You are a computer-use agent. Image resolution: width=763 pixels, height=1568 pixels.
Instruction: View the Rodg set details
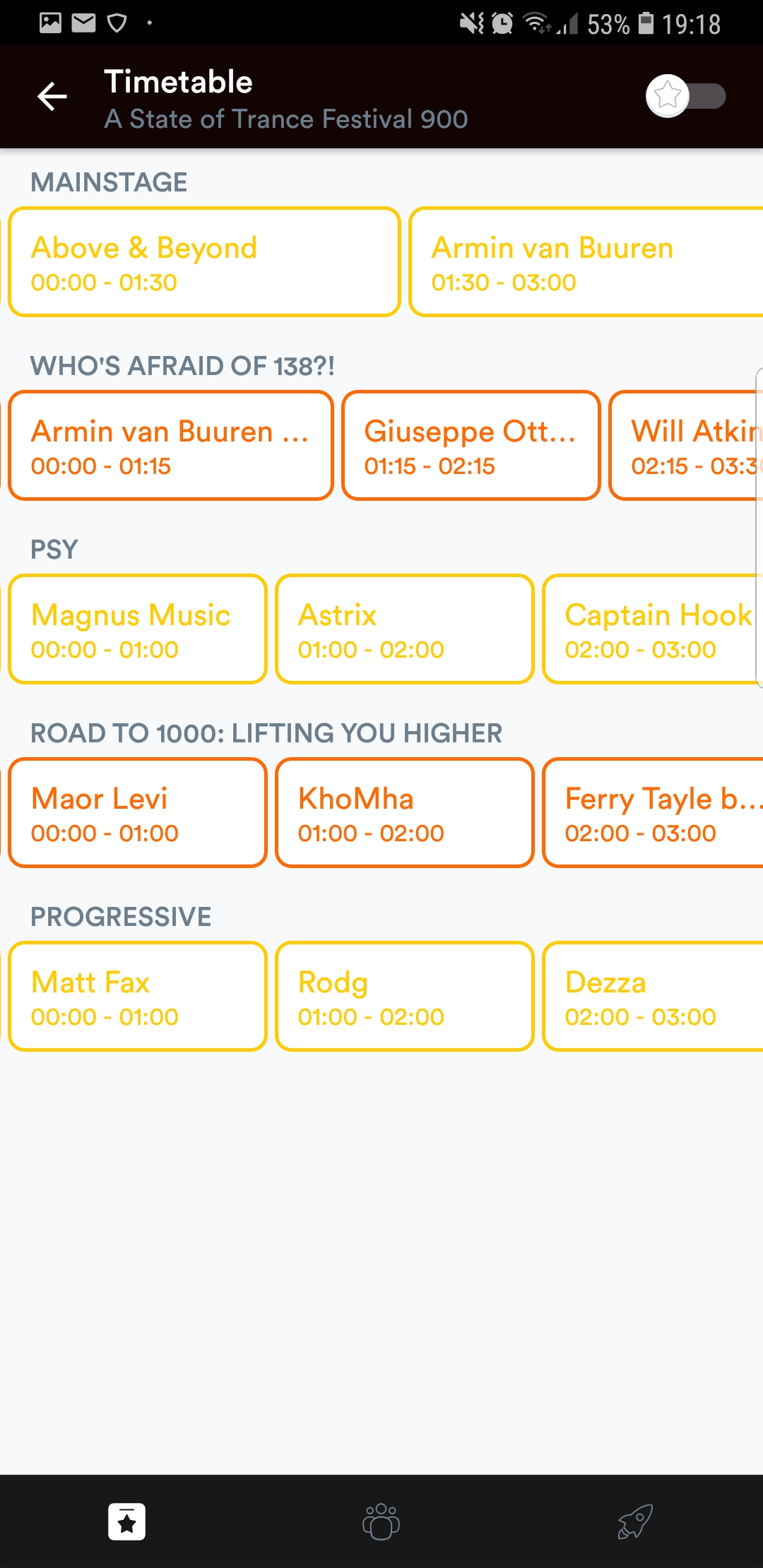(x=404, y=997)
